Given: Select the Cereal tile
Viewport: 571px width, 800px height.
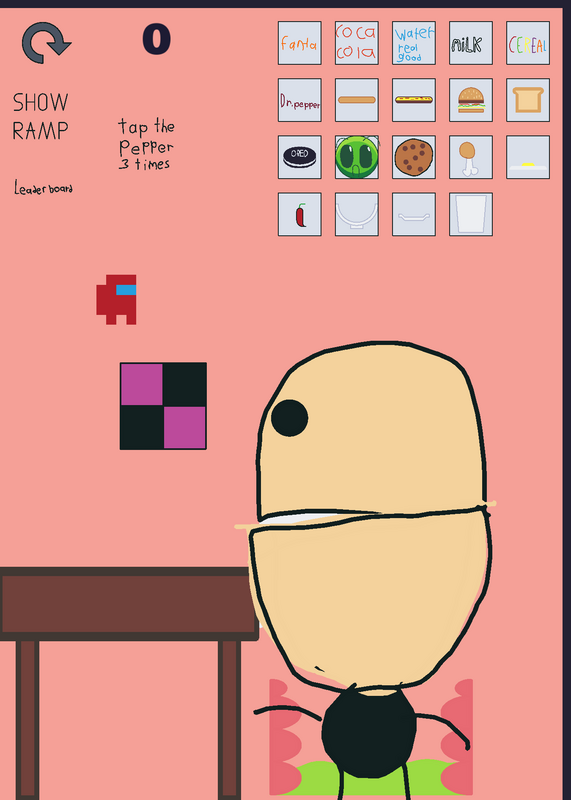Looking at the screenshot, I should click(528, 43).
